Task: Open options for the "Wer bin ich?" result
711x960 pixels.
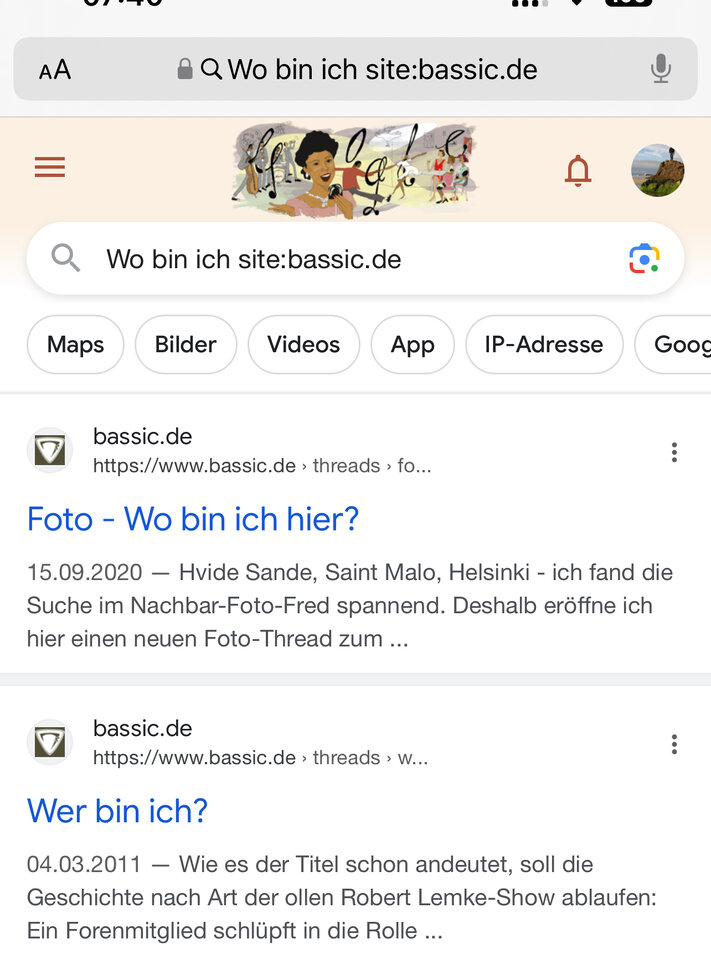Action: [674, 744]
